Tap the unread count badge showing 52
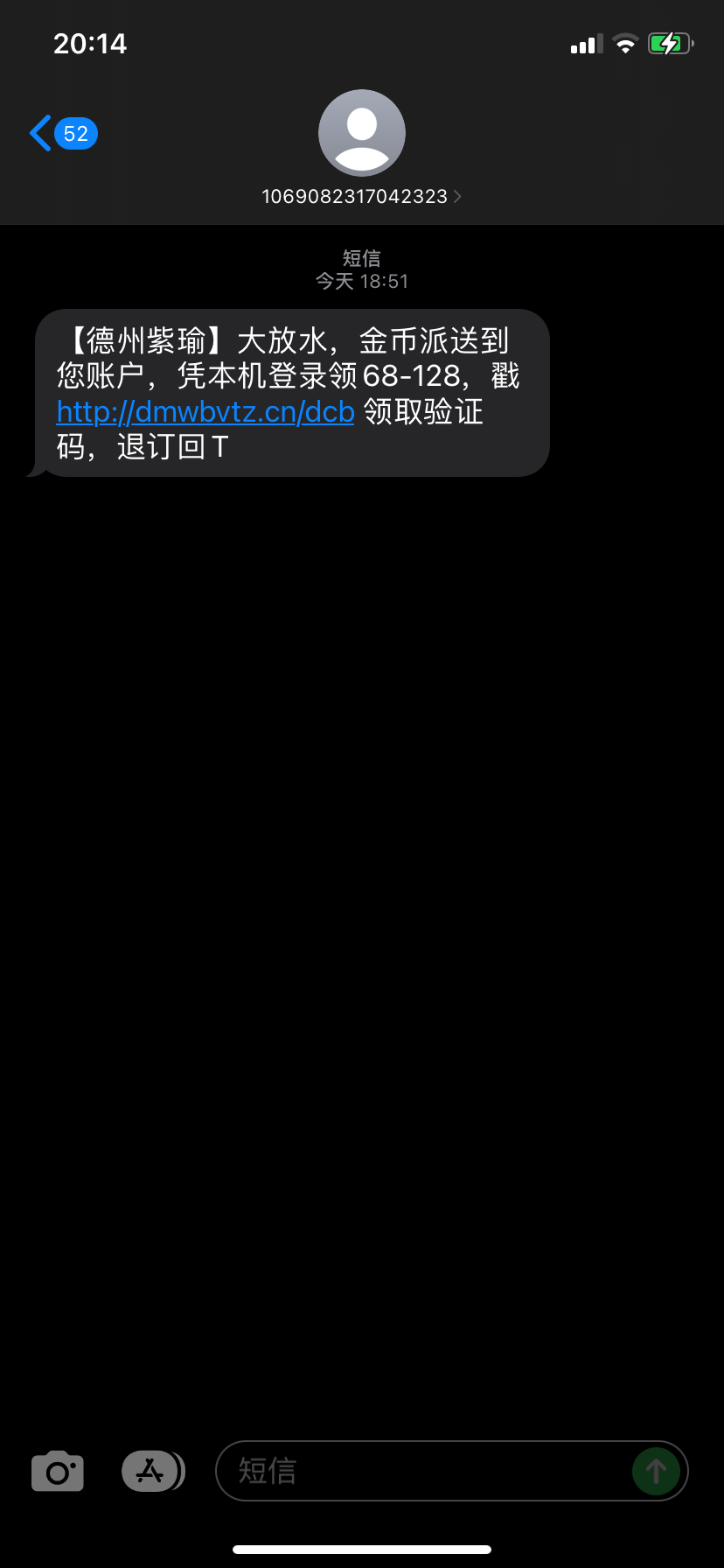The height and width of the screenshot is (1568, 724). click(76, 133)
